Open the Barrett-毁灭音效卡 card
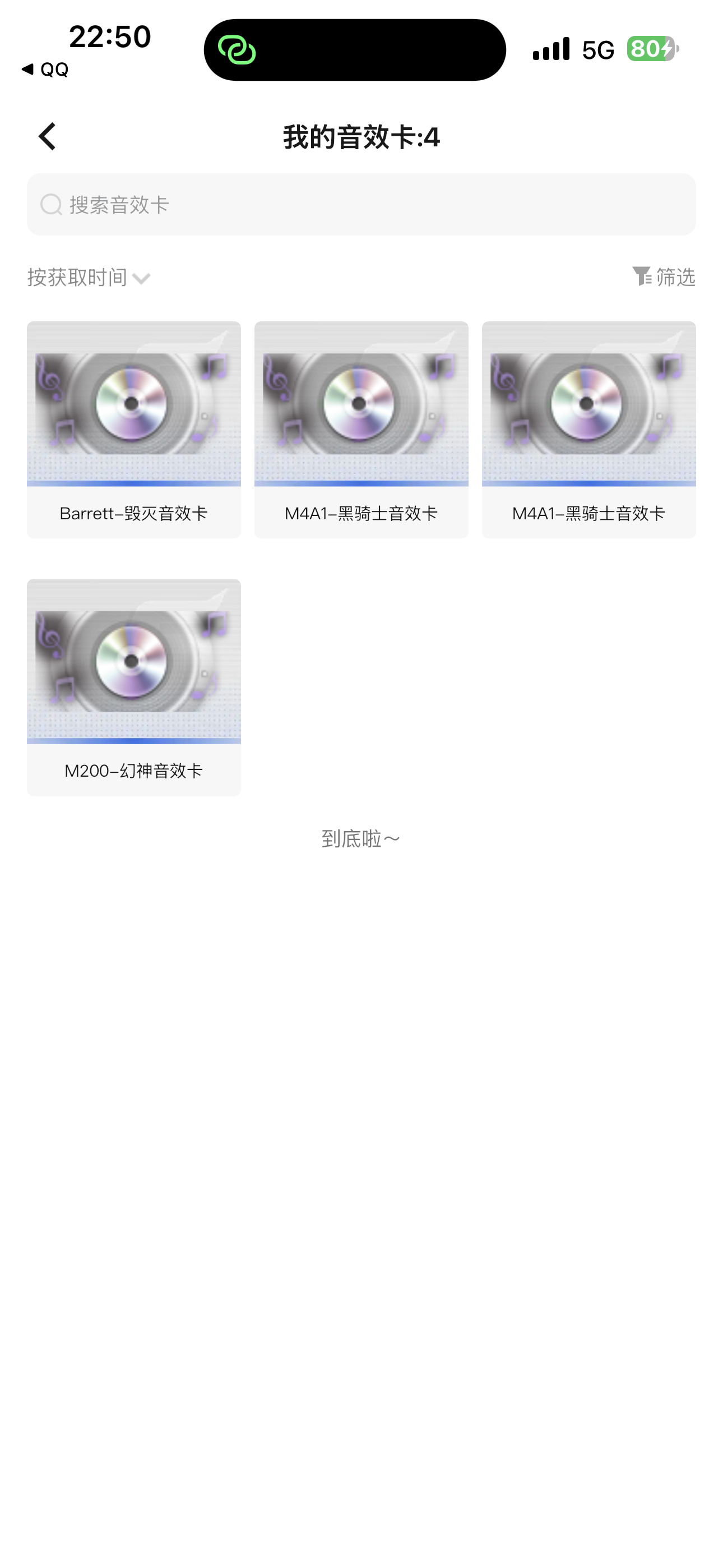This screenshot has height=1568, width=723. (x=134, y=430)
